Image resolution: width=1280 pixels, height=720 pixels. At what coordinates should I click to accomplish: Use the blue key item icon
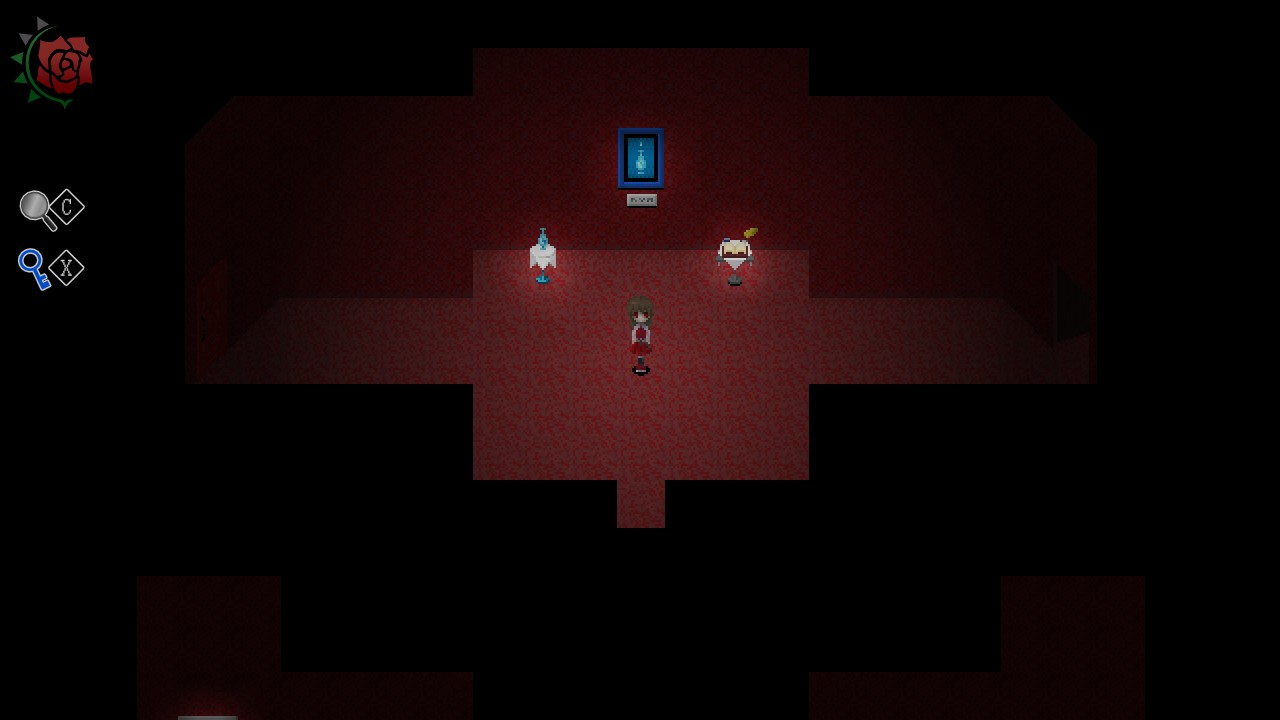coord(34,268)
